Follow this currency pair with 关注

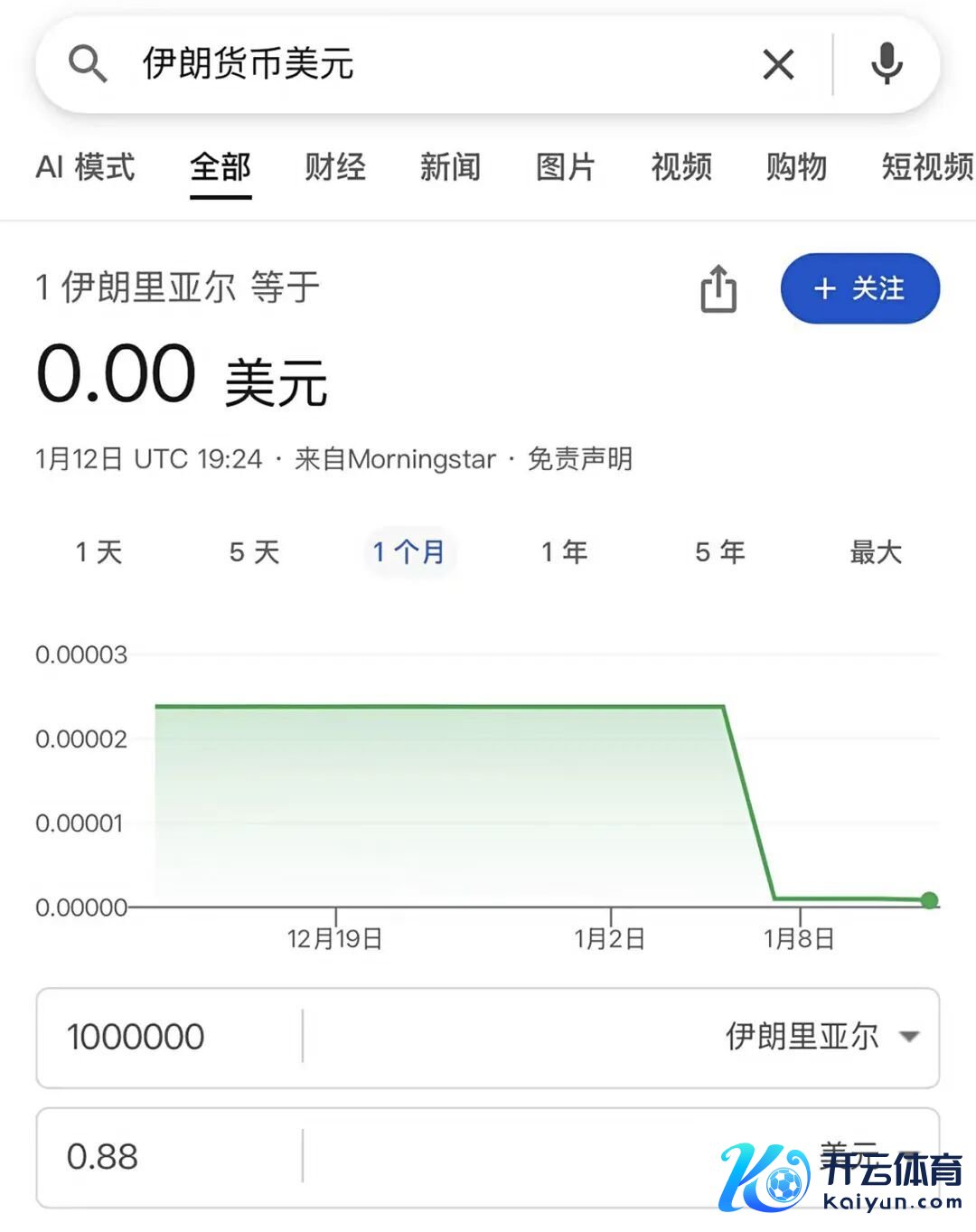[x=859, y=288]
